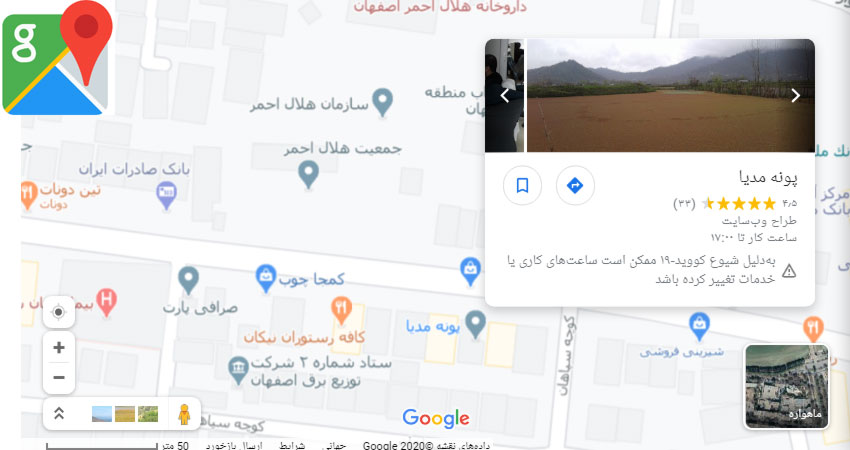Zoom in on the map
This screenshot has width=850, height=450.
[59, 348]
